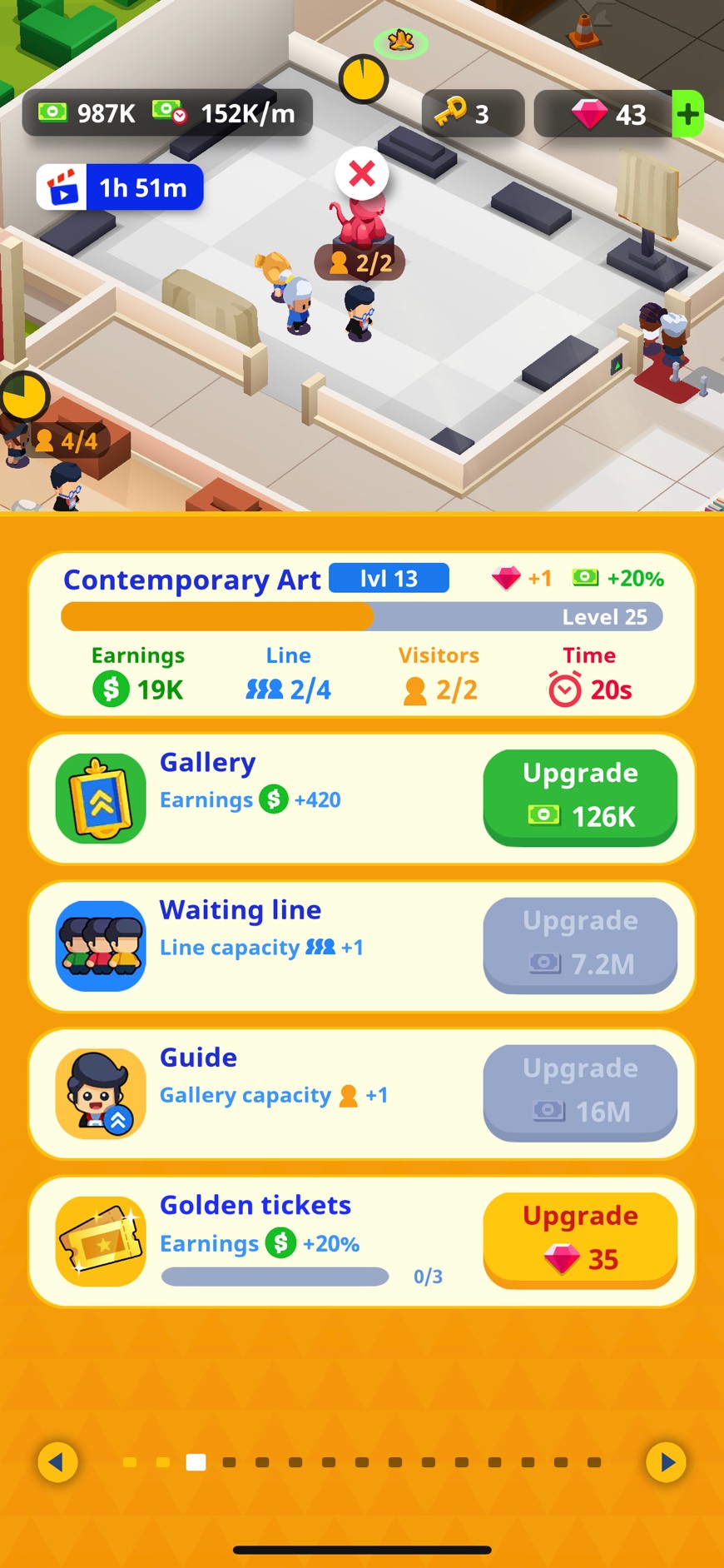Open the 1h 51m video boost
This screenshot has height=1568, width=724.
click(120, 187)
